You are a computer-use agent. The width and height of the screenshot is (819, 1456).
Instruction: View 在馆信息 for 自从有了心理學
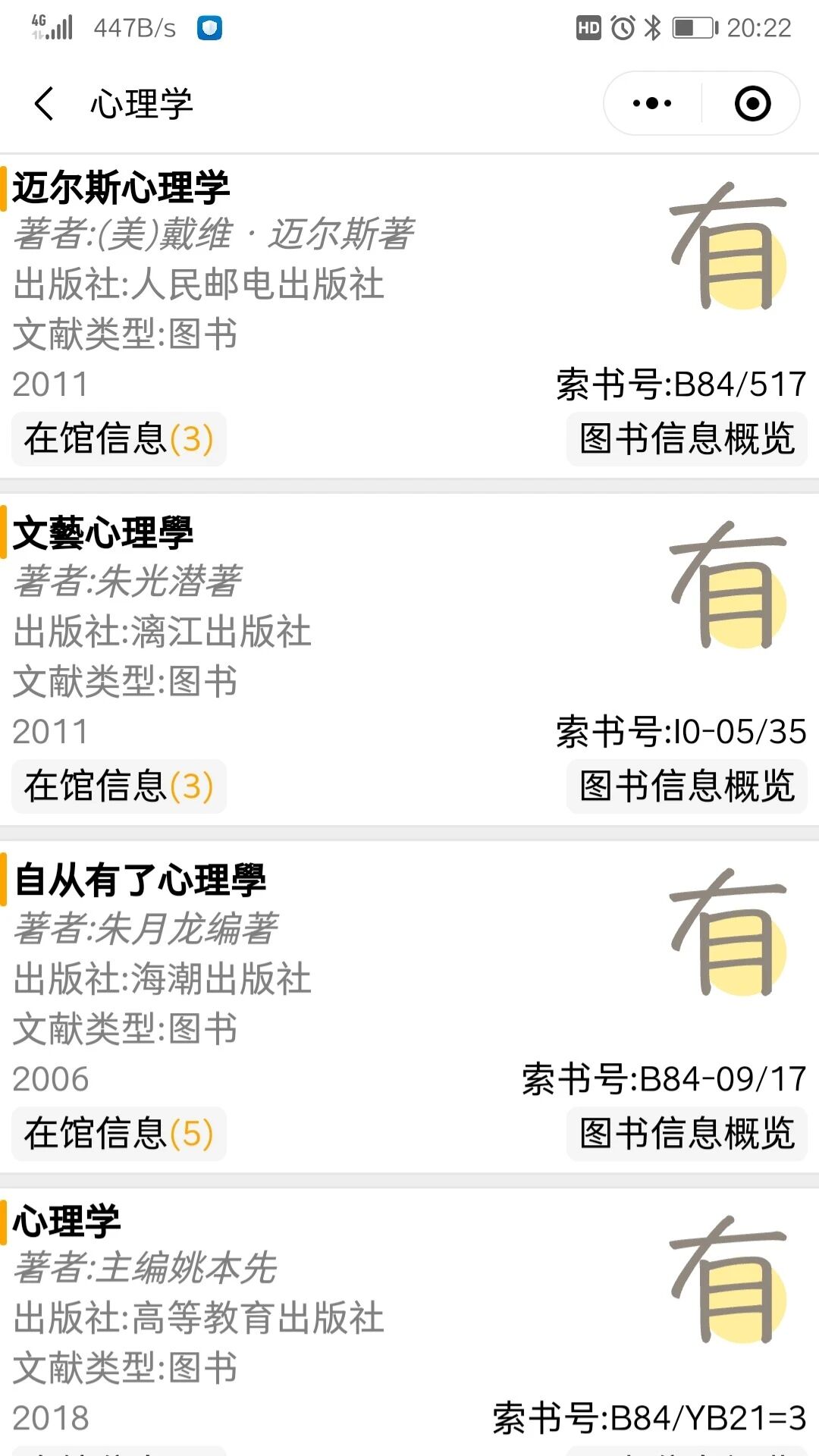(118, 1134)
